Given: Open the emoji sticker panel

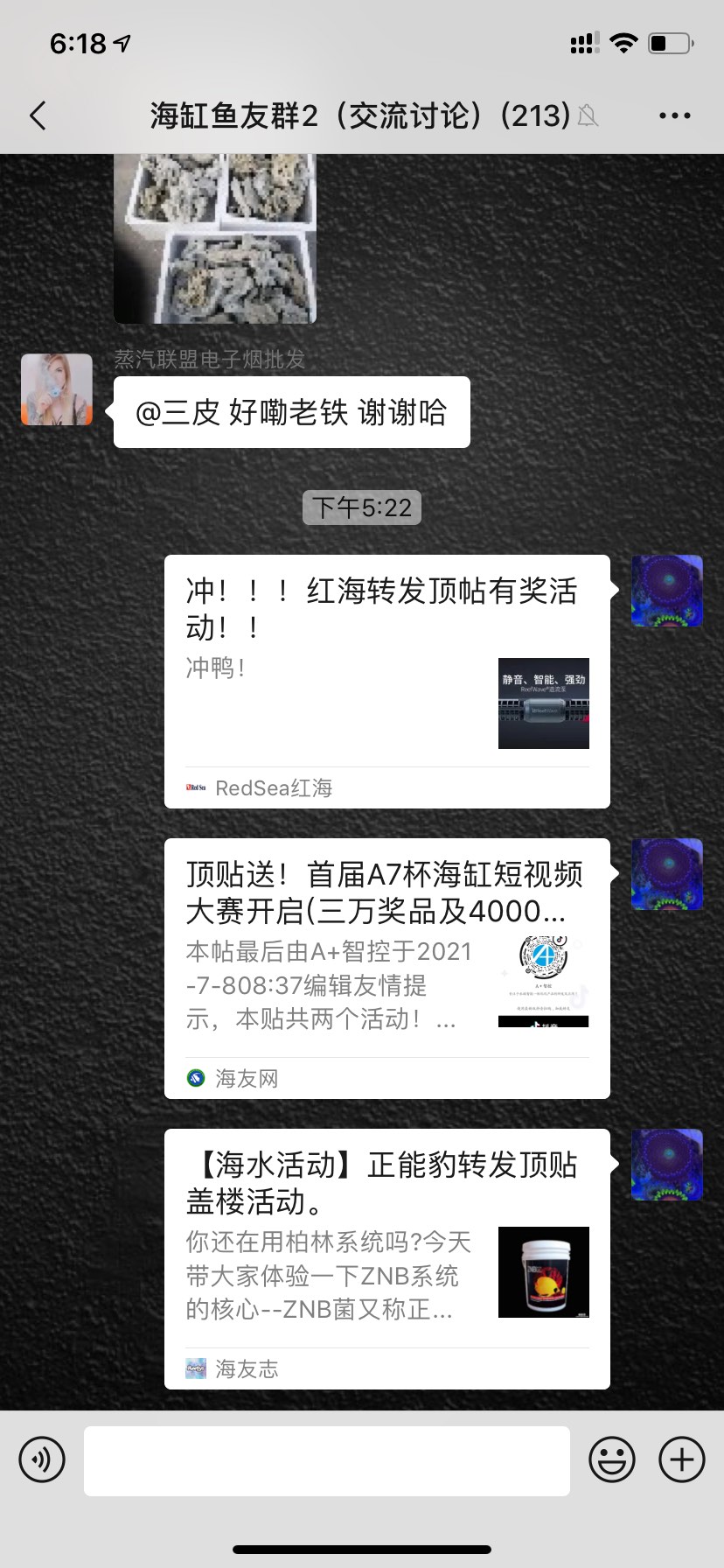Looking at the screenshot, I should (612, 1459).
